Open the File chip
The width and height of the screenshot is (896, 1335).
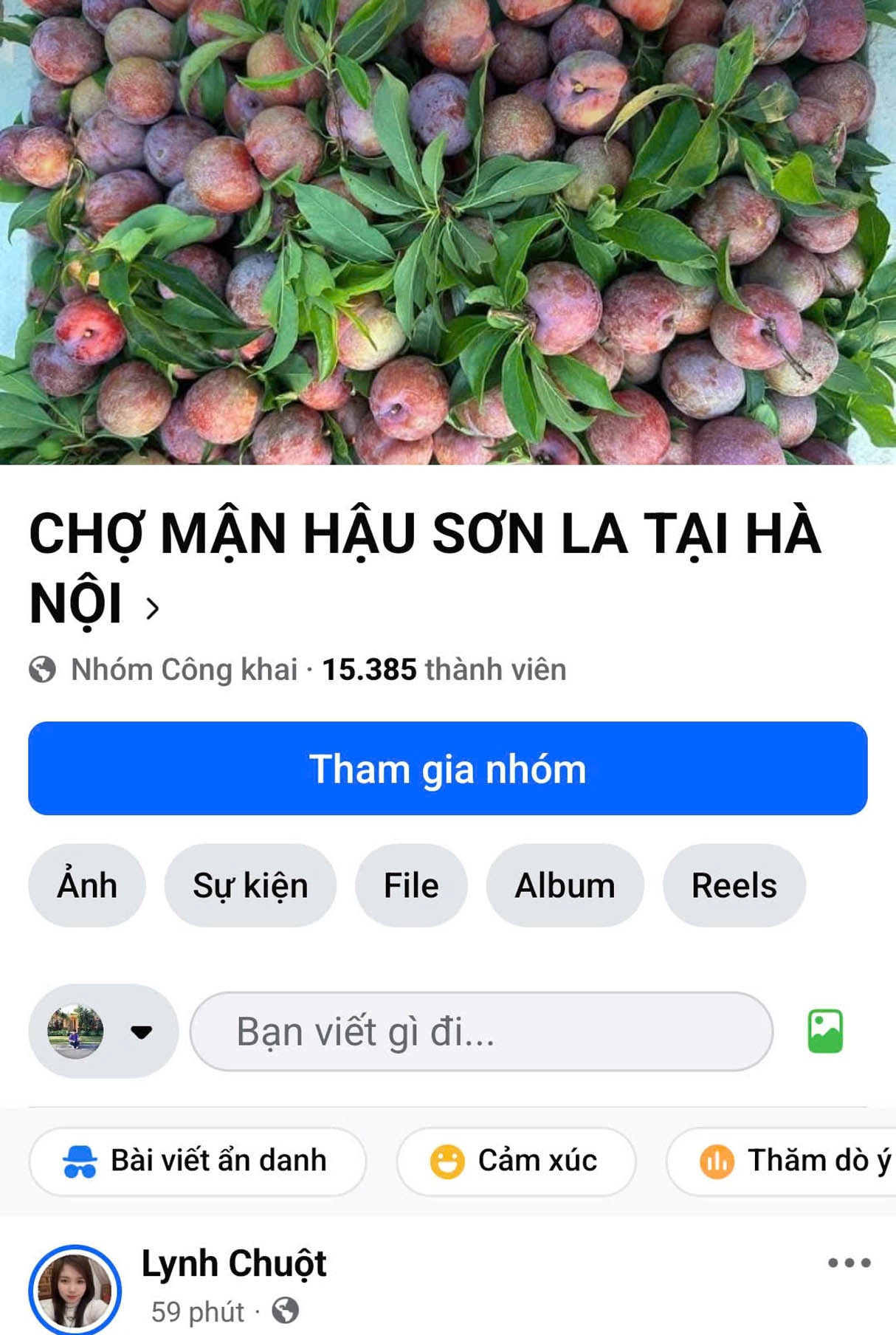tap(411, 885)
